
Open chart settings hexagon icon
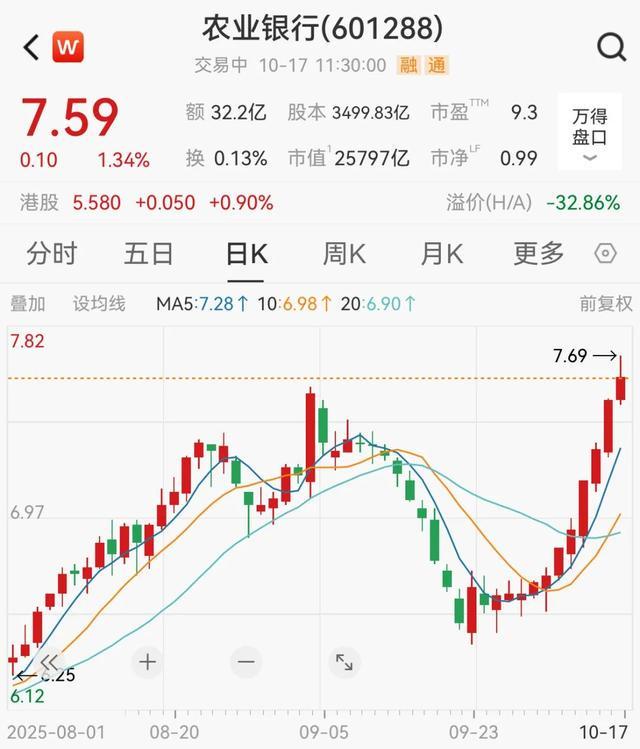tap(606, 254)
